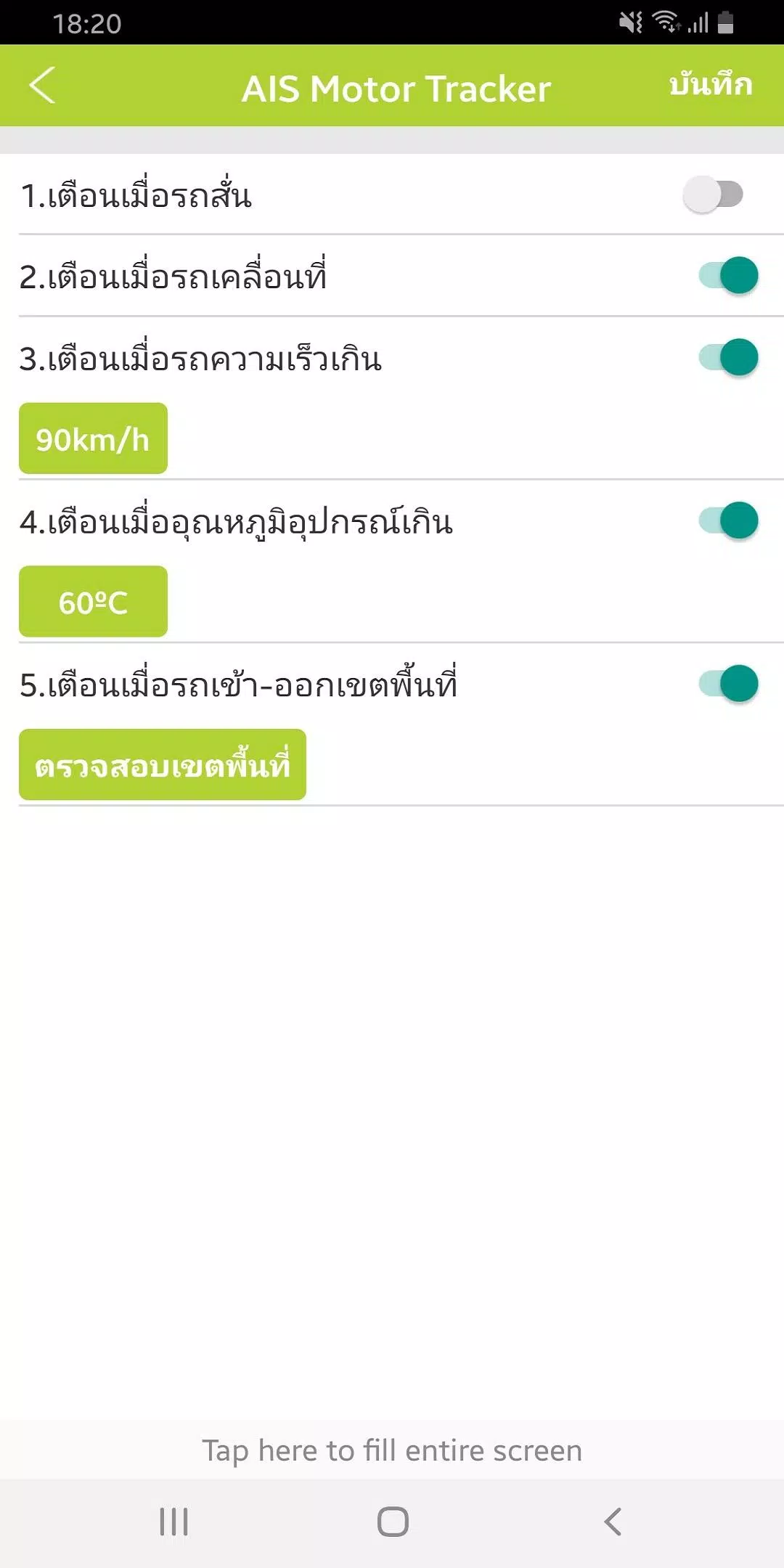Image resolution: width=784 pixels, height=1568 pixels.
Task: Open ตรวจสอบเขตพื้นที่ to check geofence
Action: pos(163,764)
